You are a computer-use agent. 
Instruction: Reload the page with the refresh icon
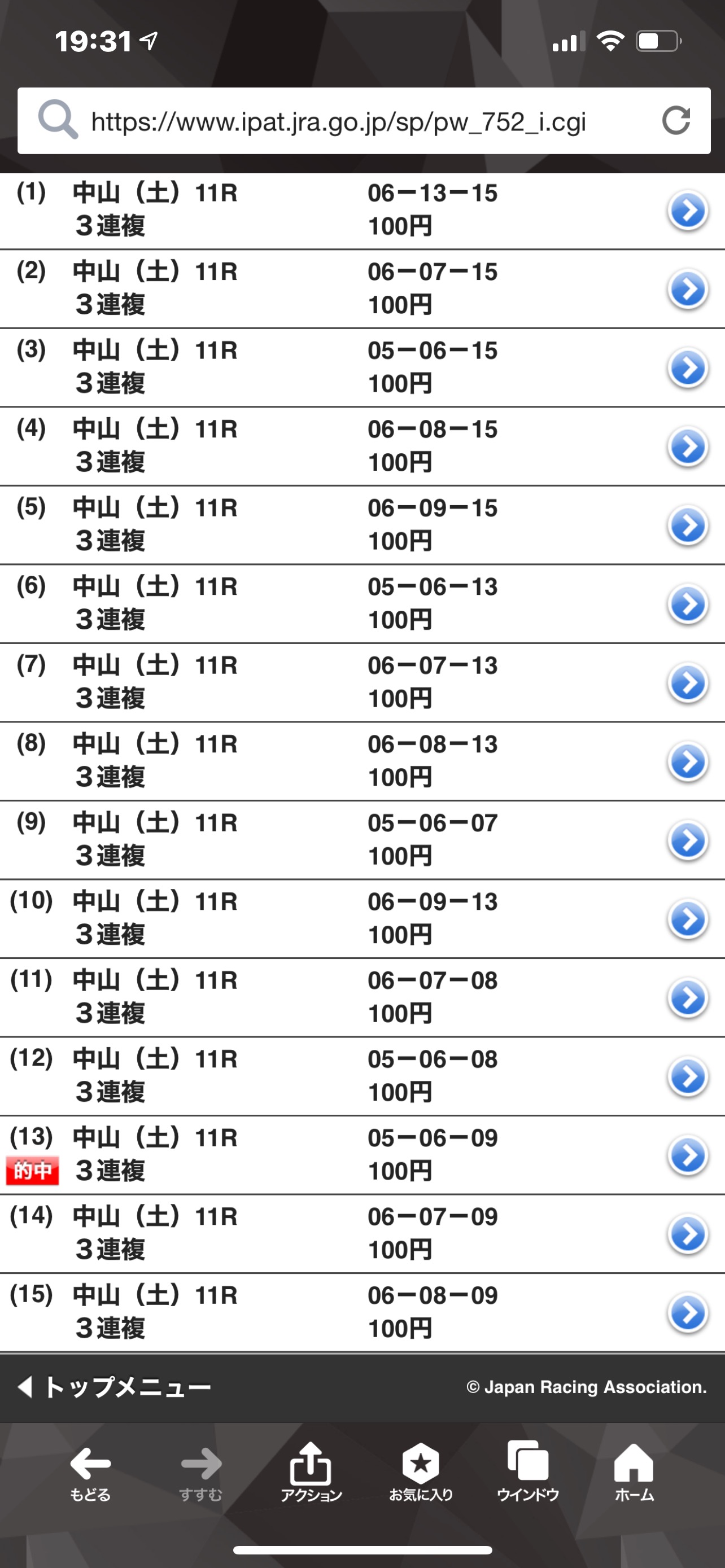pos(676,121)
